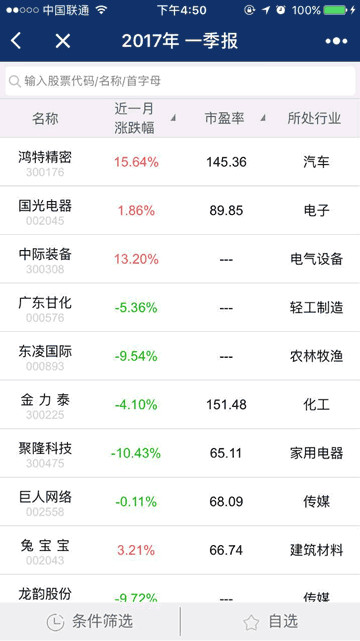Open the 鸿特精密 stock row
Viewport: 360px width, 641px height.
click(180, 162)
